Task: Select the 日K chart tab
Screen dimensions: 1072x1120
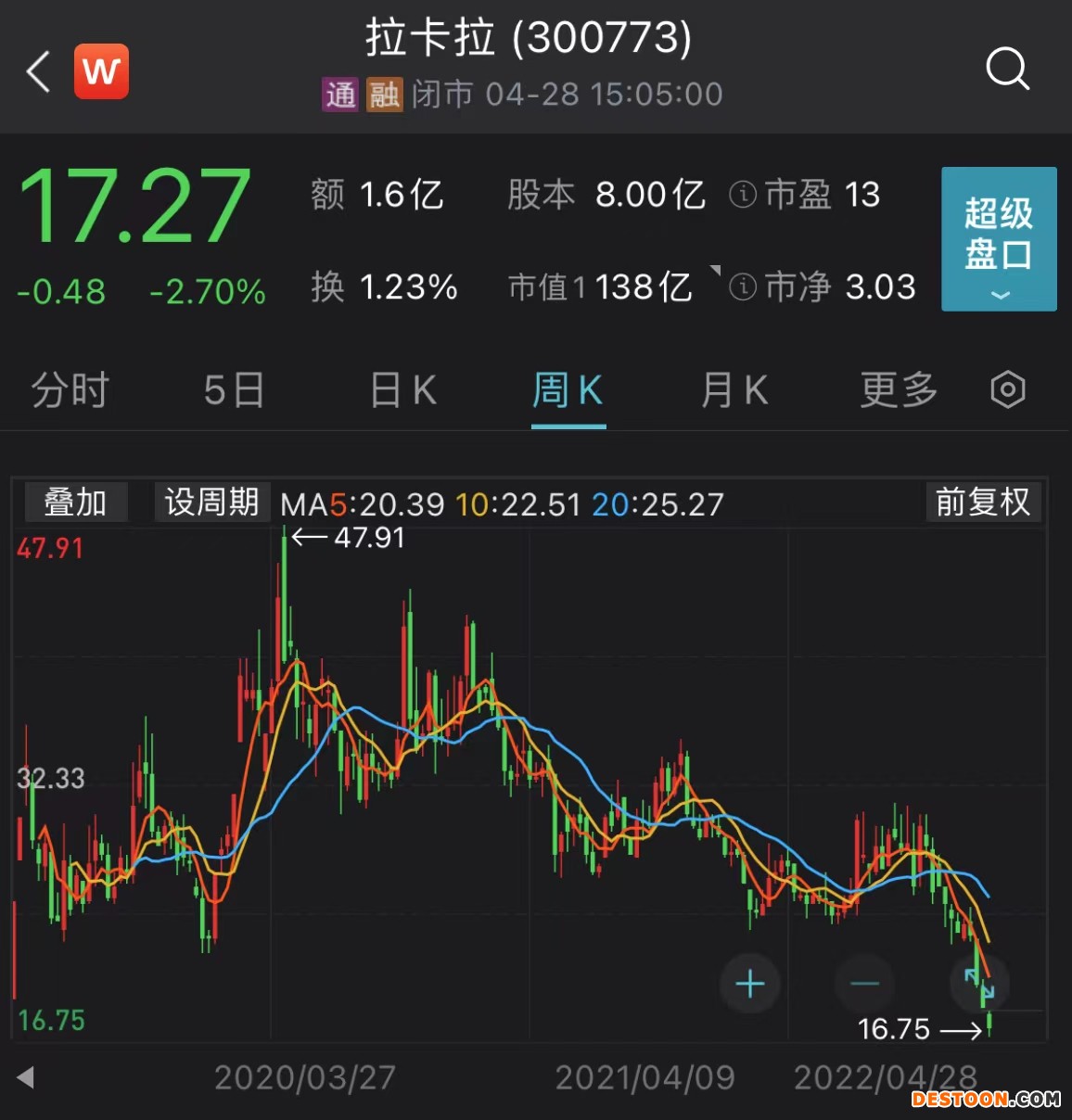Action: [402, 390]
